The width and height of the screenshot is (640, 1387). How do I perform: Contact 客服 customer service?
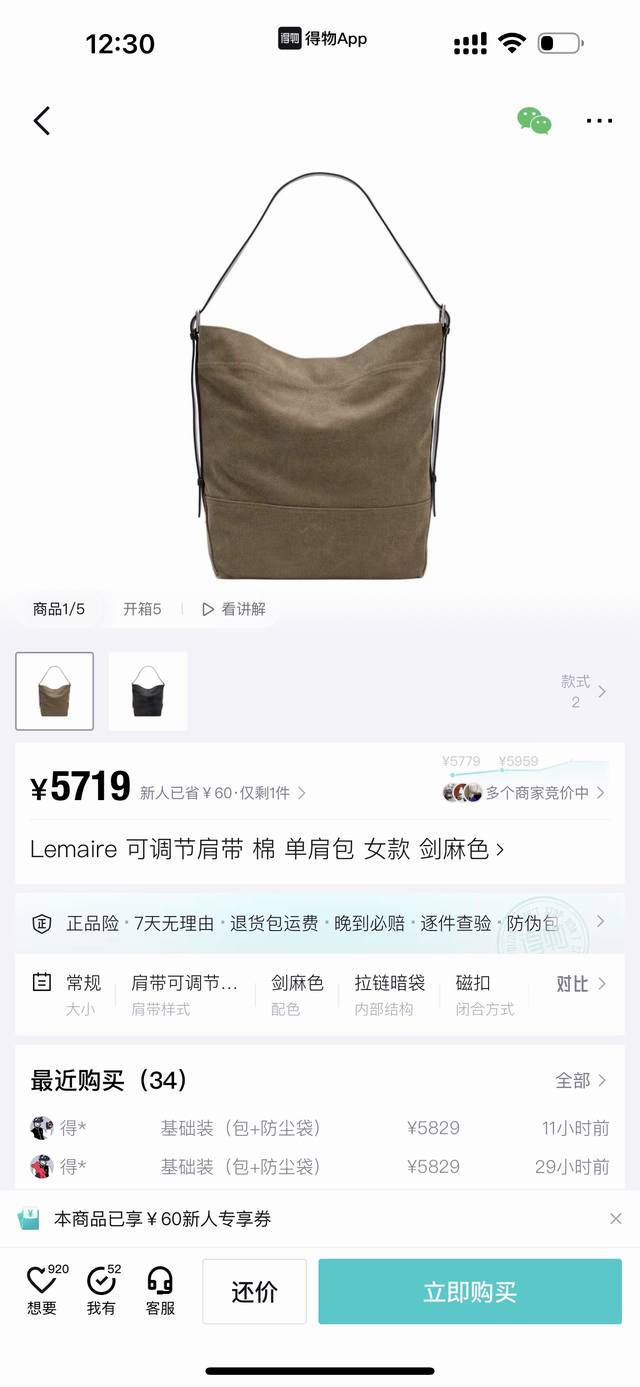point(160,1290)
